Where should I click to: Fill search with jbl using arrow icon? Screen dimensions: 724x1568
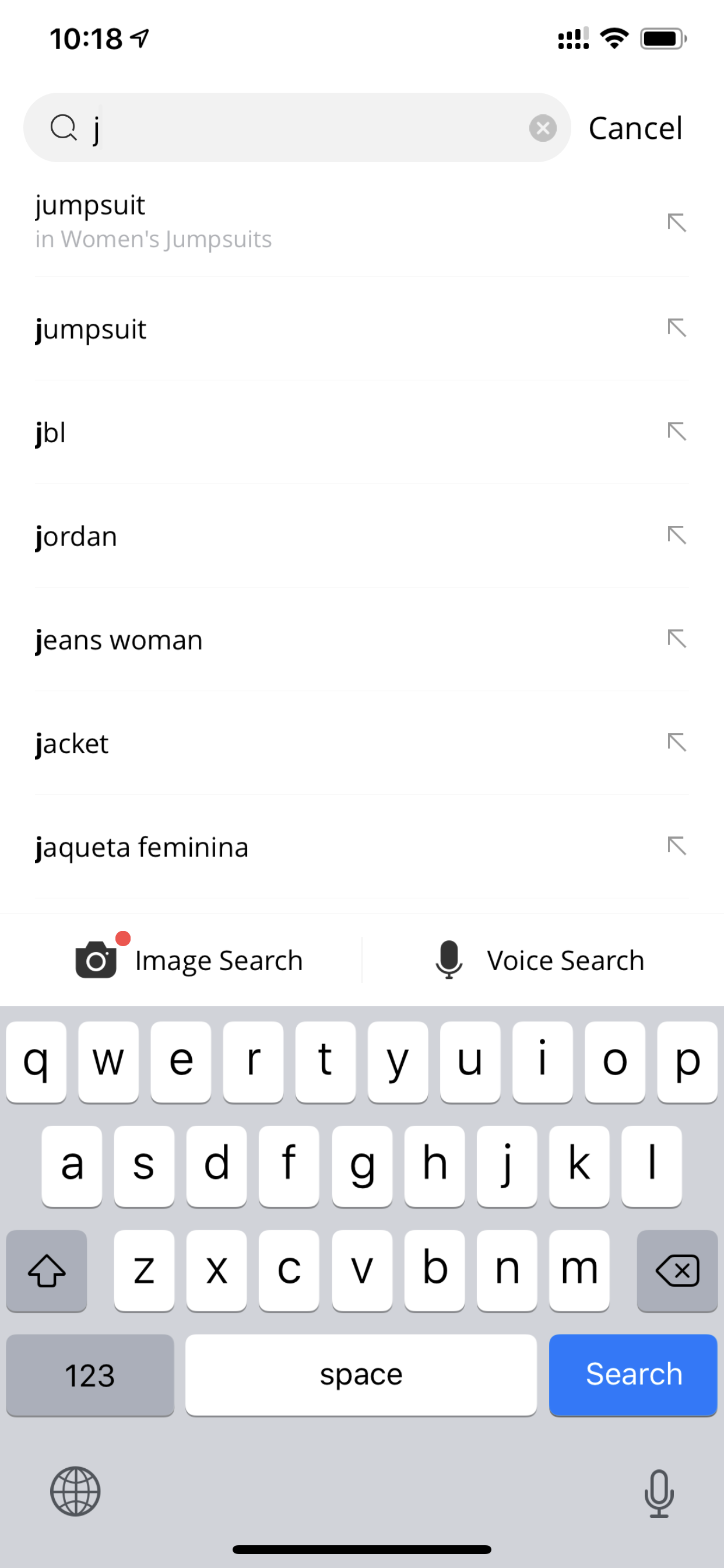[x=677, y=432]
